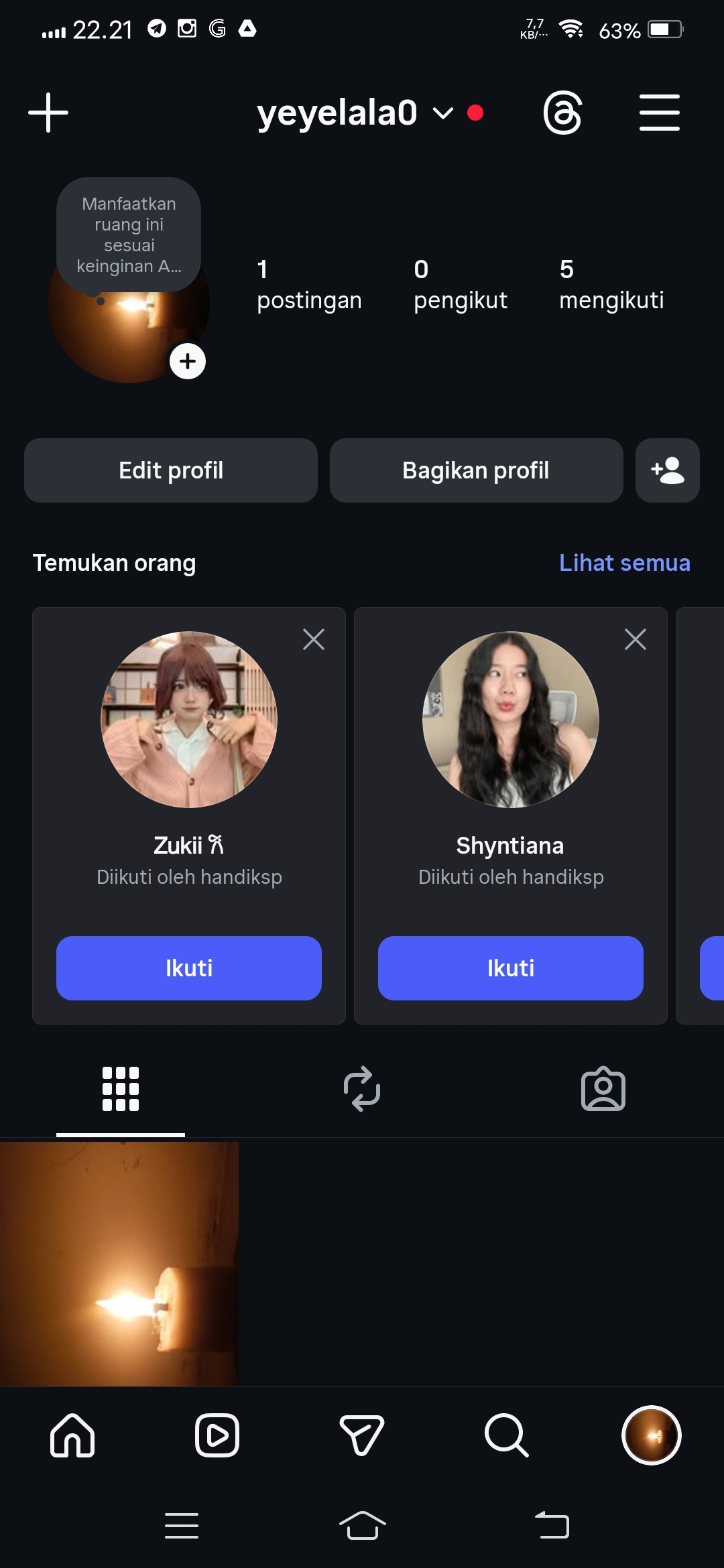724x1568 pixels.
Task: Open Threads from the profile header
Action: [562, 113]
